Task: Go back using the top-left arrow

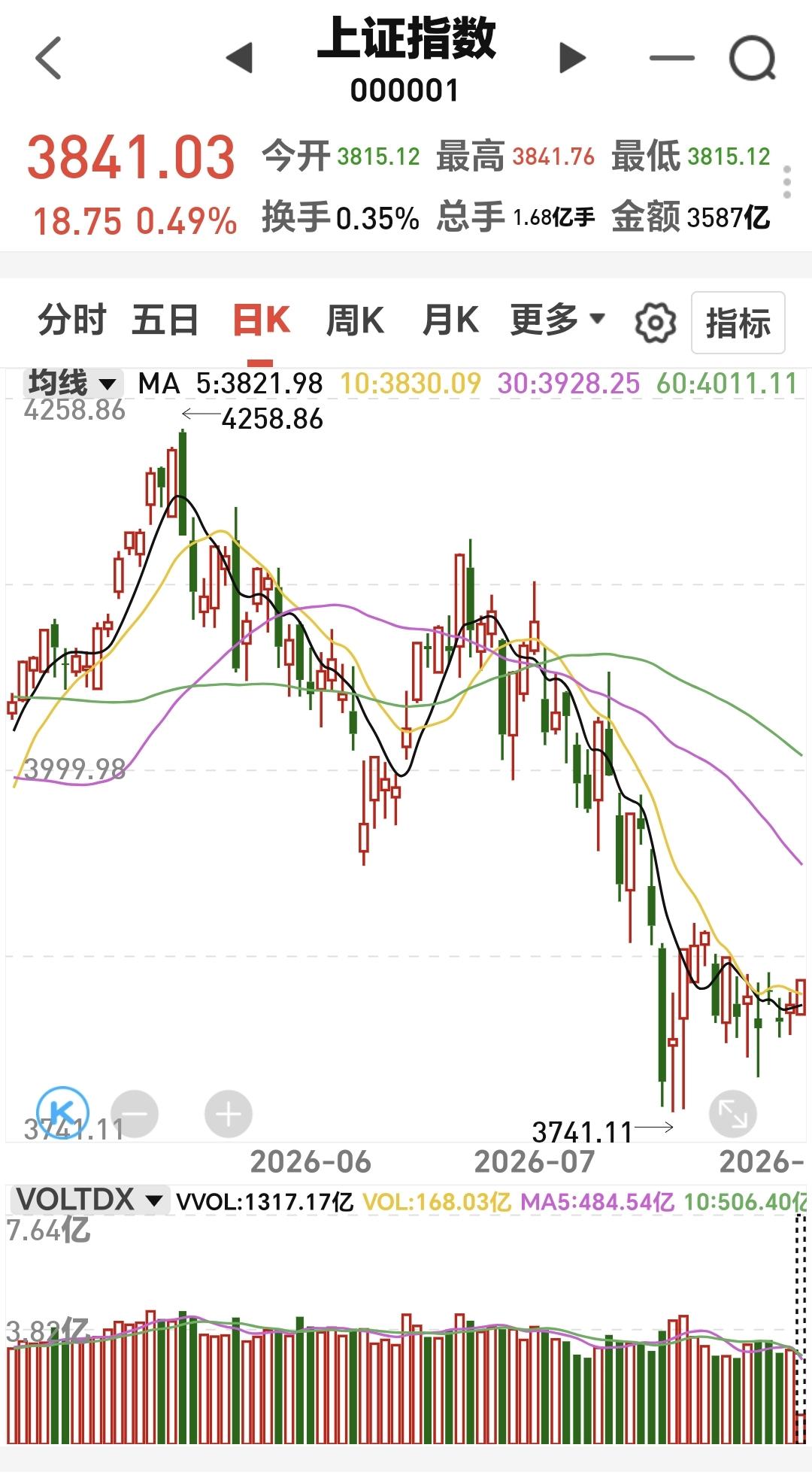Action: tap(48, 58)
